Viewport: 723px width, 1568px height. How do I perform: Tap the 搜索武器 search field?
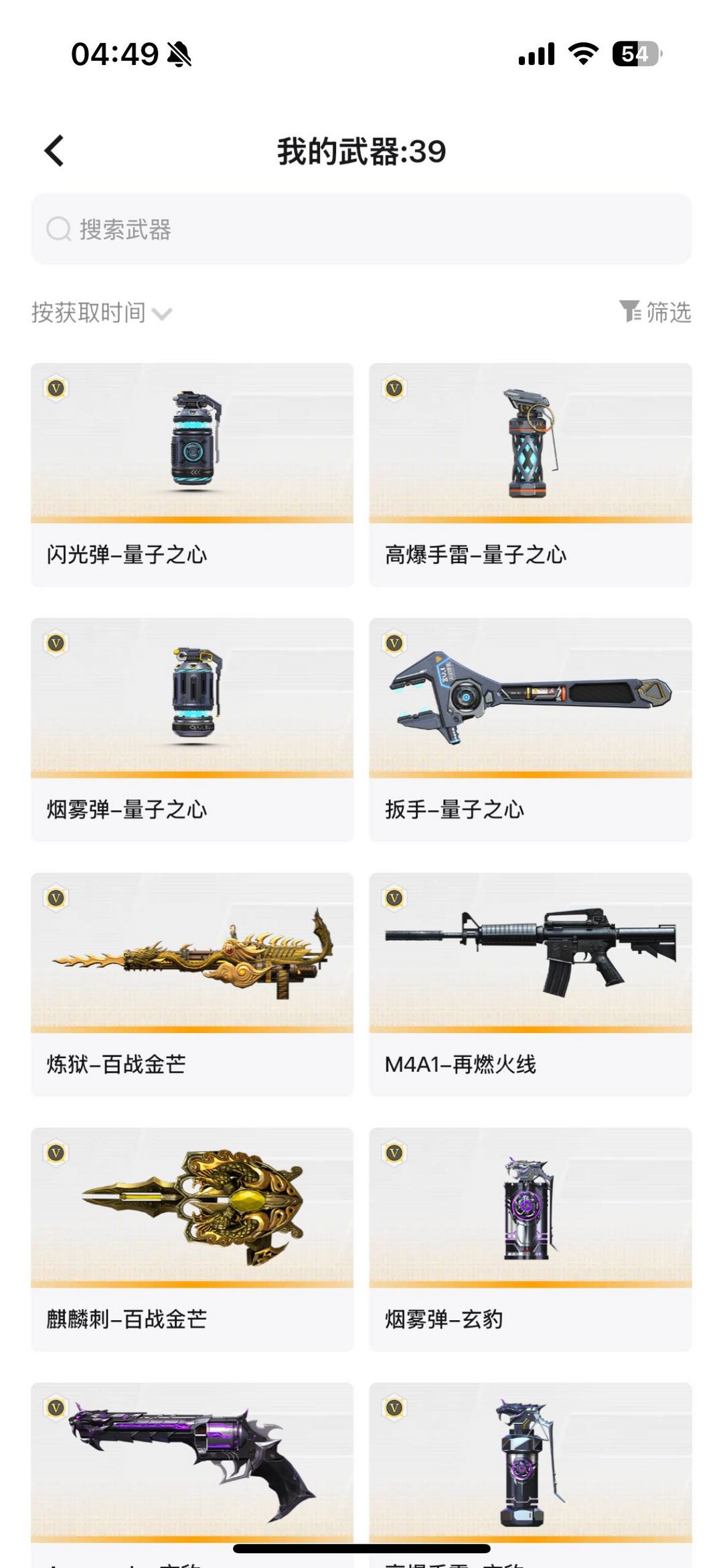point(361,229)
